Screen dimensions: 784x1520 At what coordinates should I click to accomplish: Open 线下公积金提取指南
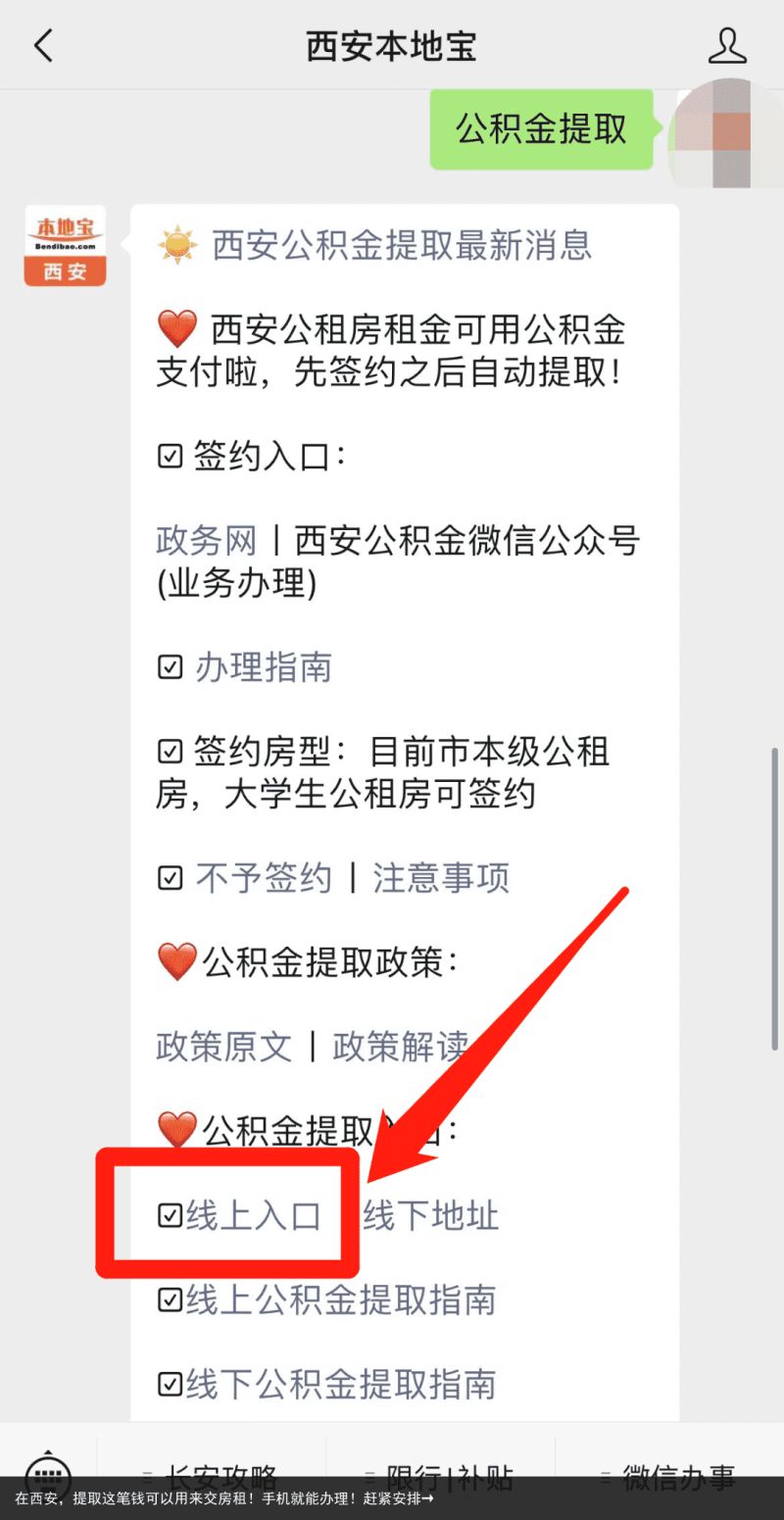[x=339, y=1385]
